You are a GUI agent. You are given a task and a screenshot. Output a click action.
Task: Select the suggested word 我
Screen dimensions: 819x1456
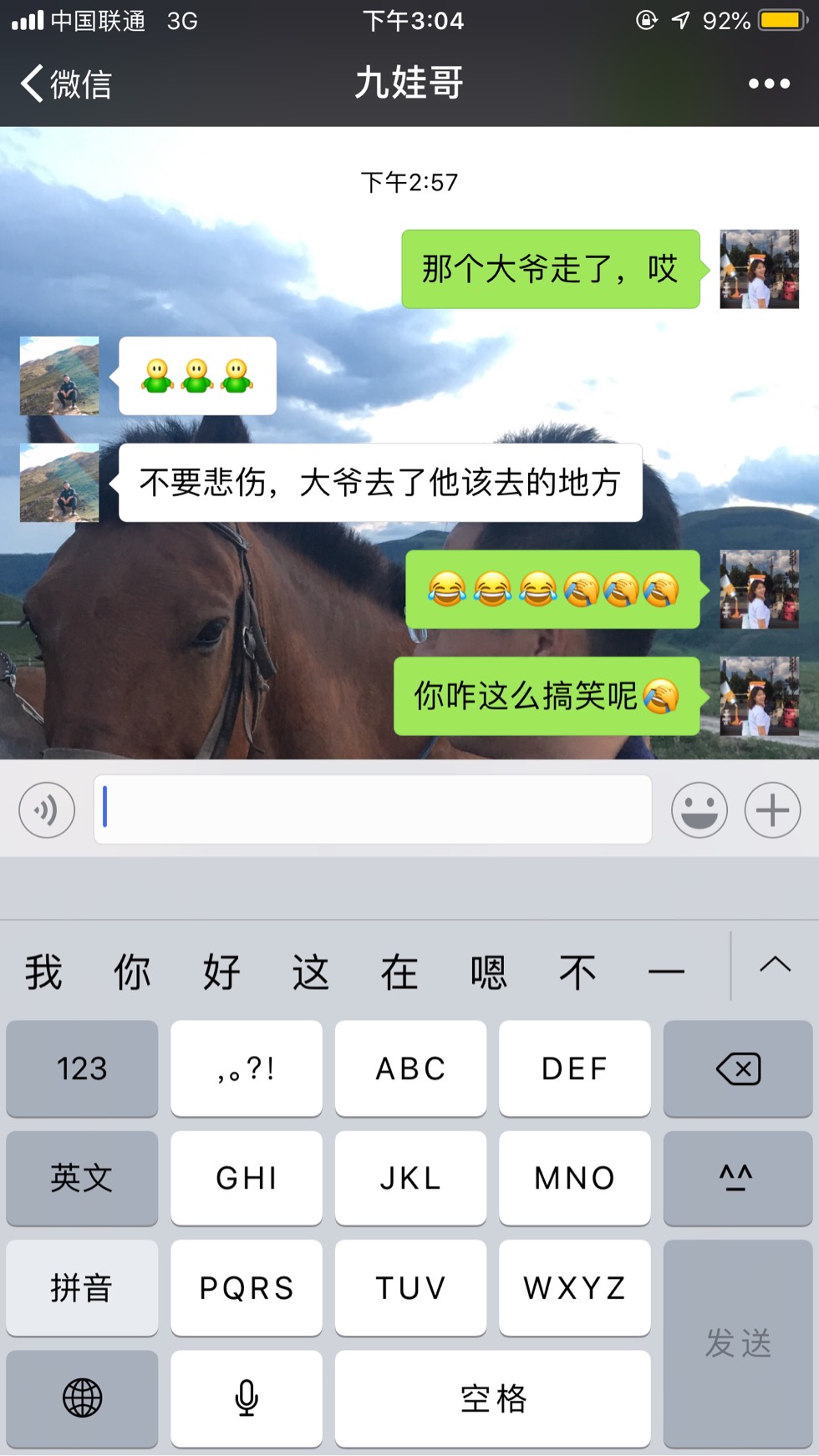43,972
